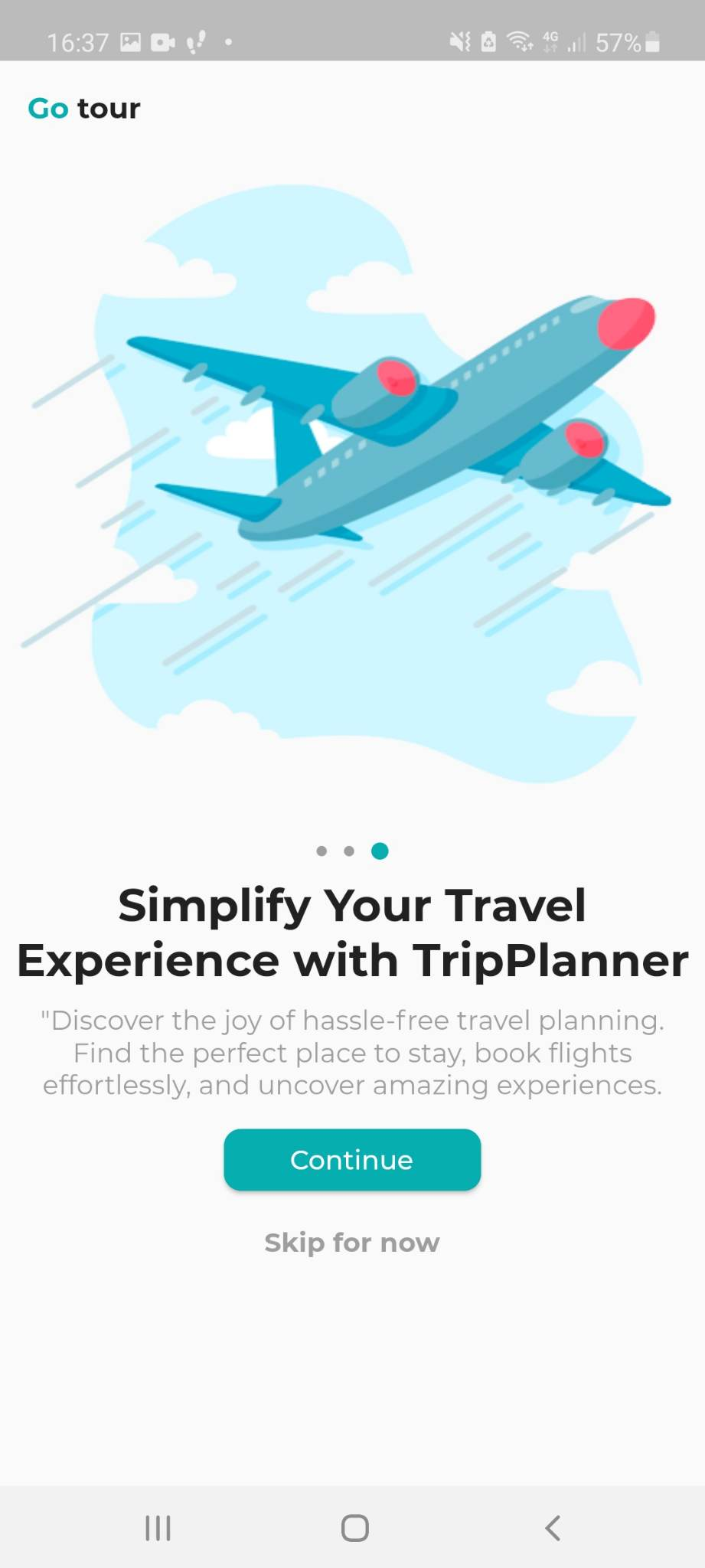Tap the Continue button
The height and width of the screenshot is (1568, 705).
352,1159
